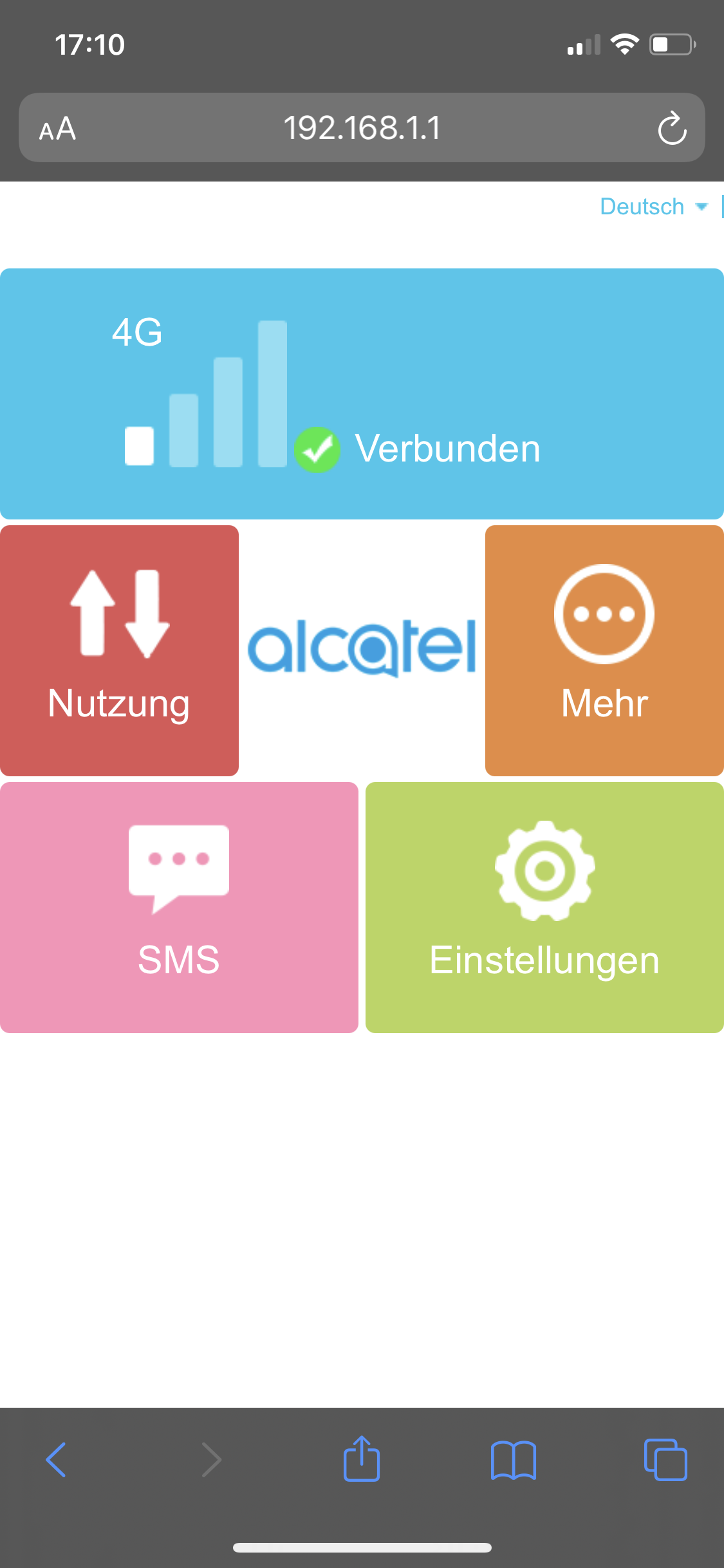Open the Mehr tile

coord(604,650)
